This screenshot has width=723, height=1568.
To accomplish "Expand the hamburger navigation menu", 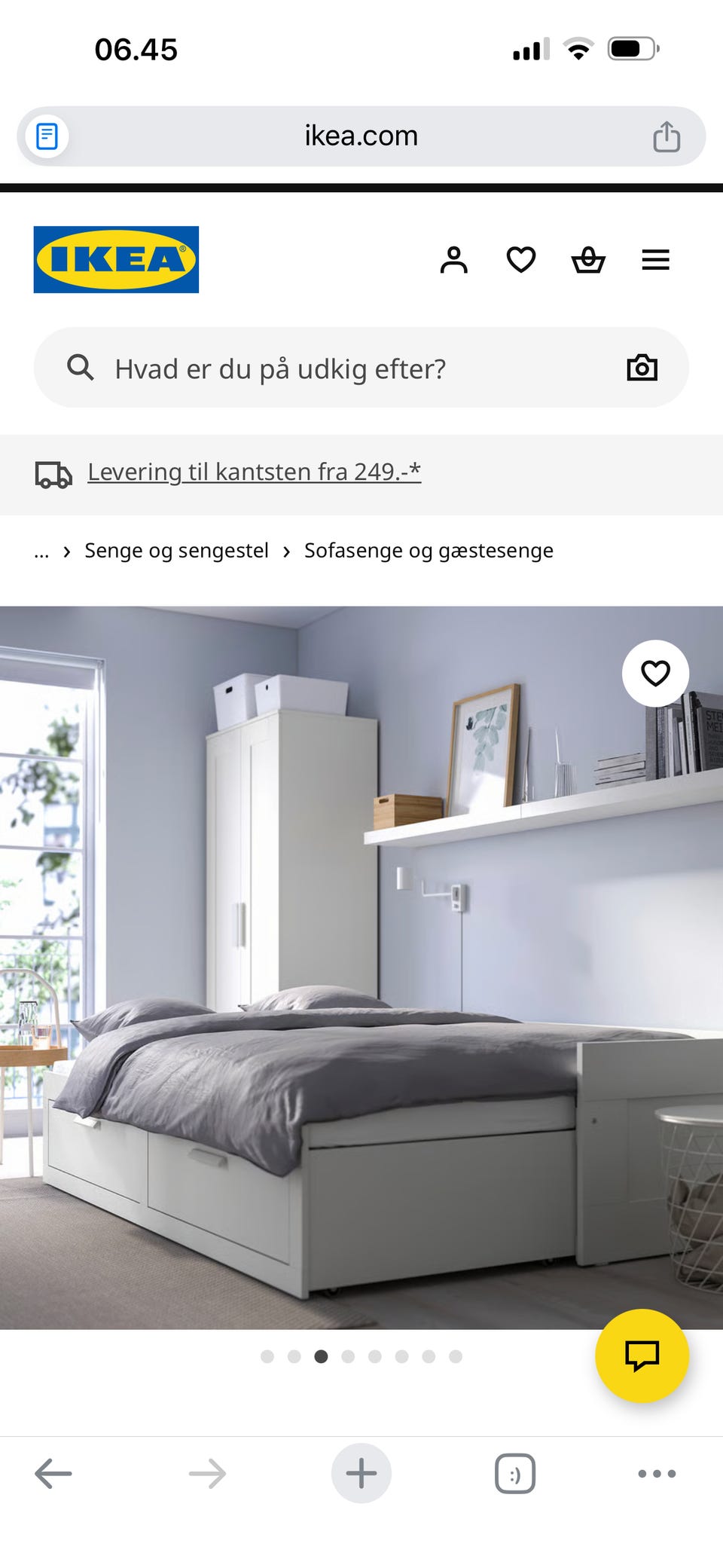I will [x=655, y=259].
